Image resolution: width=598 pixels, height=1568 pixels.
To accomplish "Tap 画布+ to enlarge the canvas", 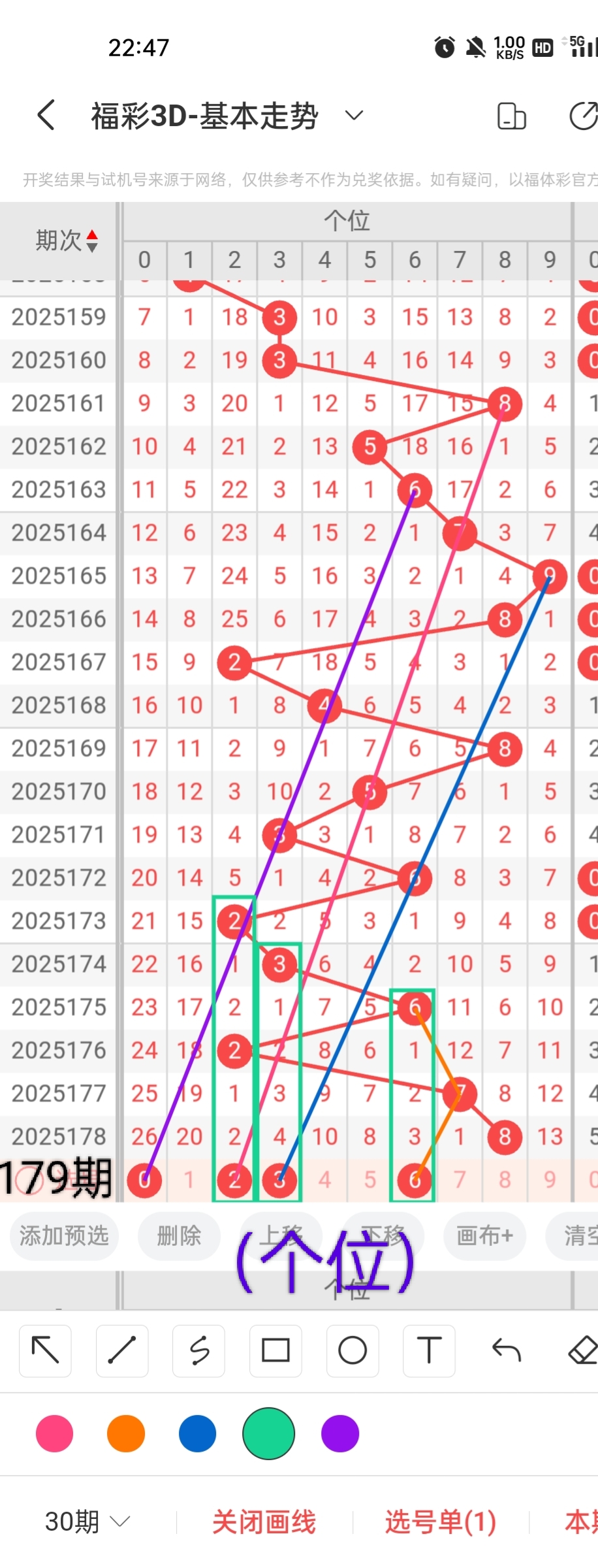I will click(484, 1235).
